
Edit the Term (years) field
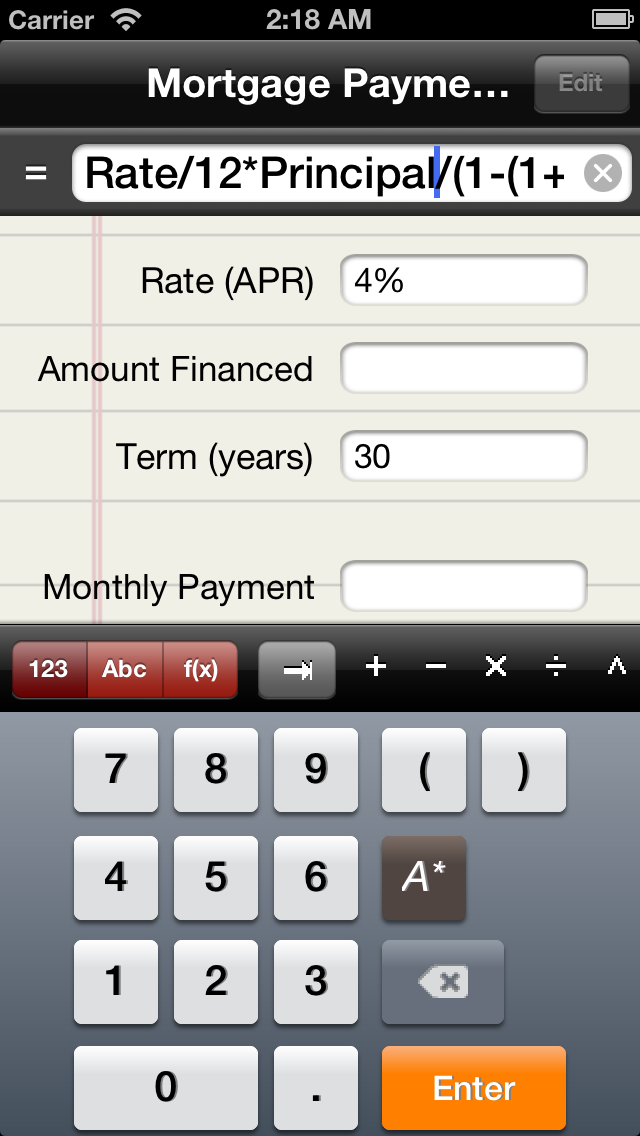463,457
